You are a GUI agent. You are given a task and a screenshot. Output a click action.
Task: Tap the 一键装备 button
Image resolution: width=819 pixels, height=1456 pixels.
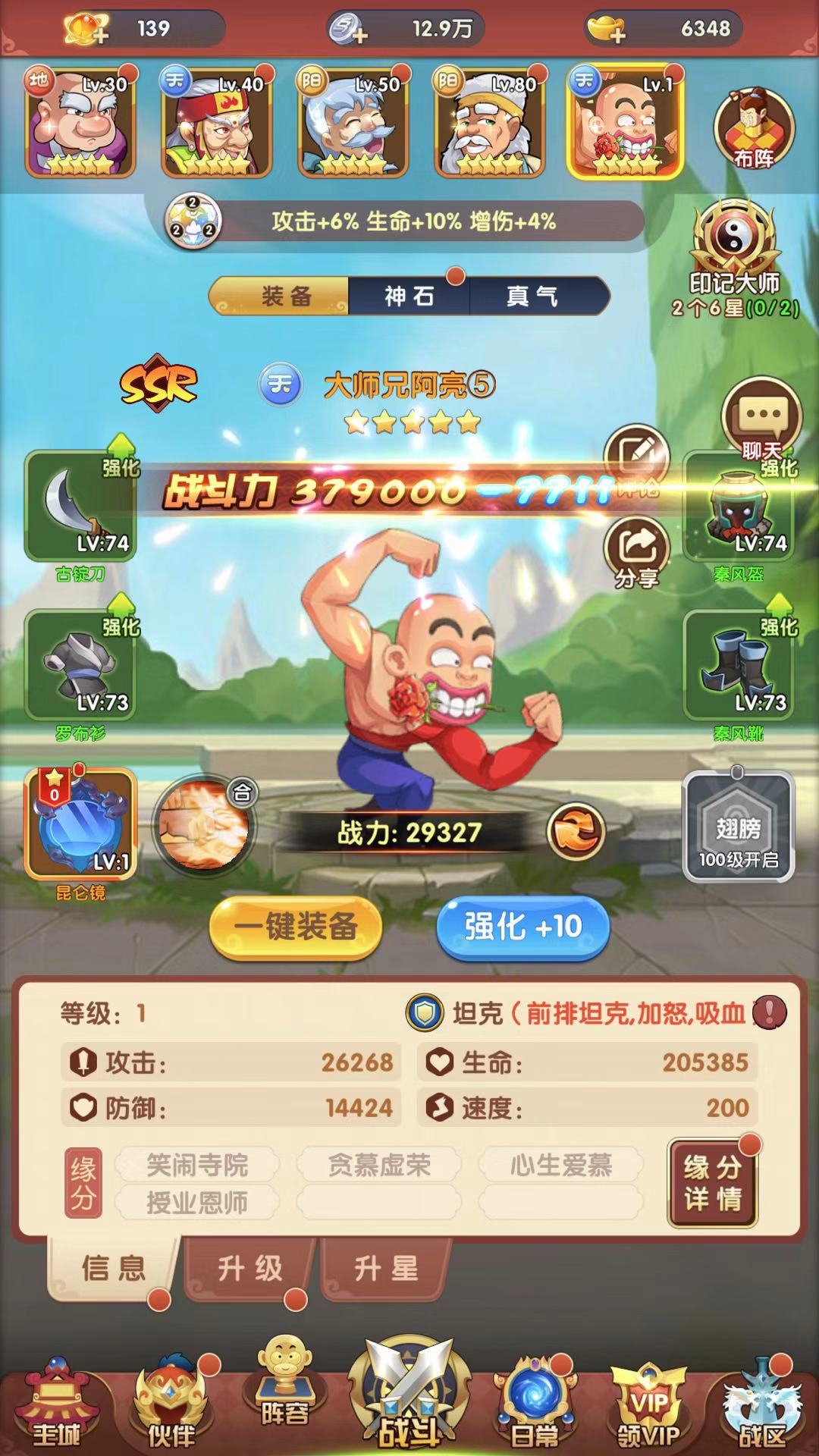295,927
